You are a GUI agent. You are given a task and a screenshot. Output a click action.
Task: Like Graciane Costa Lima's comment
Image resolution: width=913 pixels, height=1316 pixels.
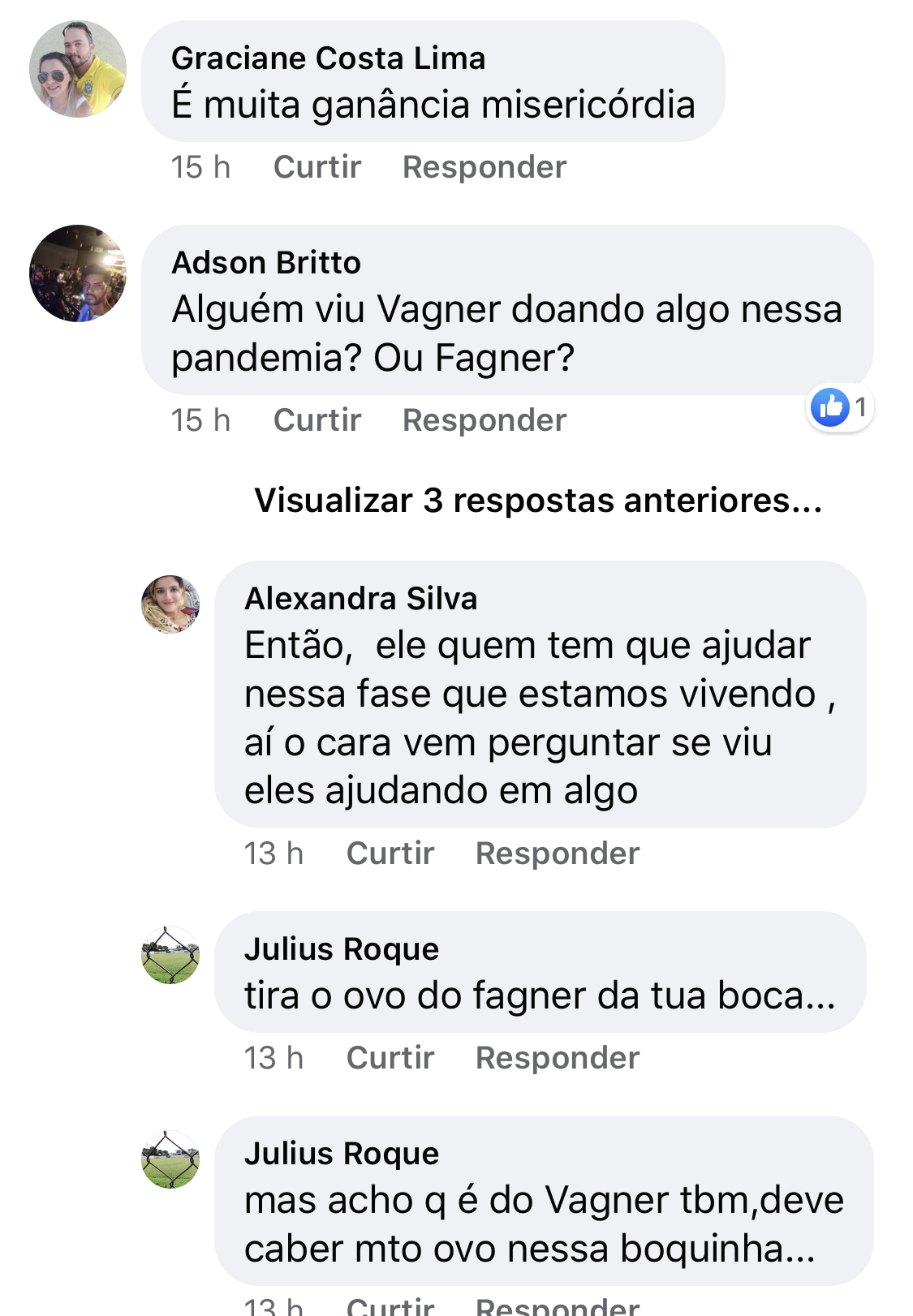317,167
